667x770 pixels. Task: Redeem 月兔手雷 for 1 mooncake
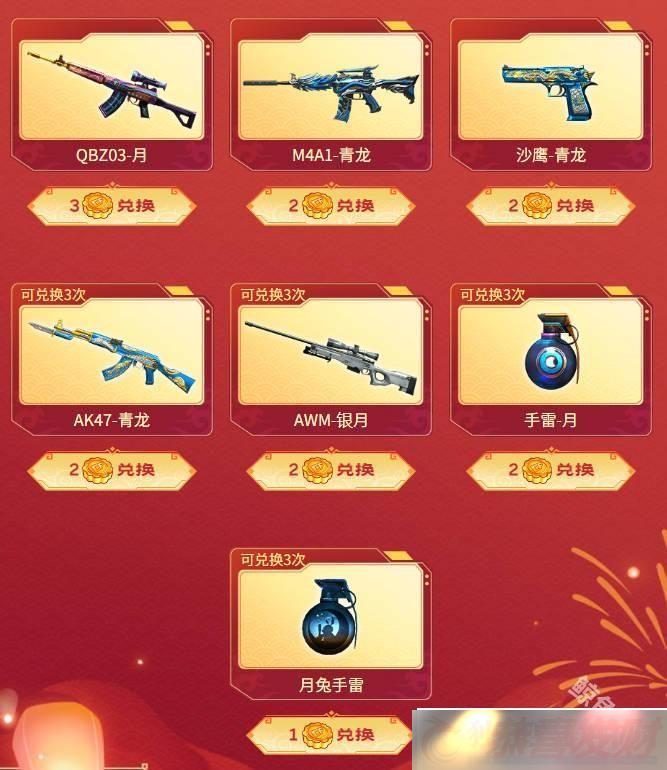coord(331,735)
